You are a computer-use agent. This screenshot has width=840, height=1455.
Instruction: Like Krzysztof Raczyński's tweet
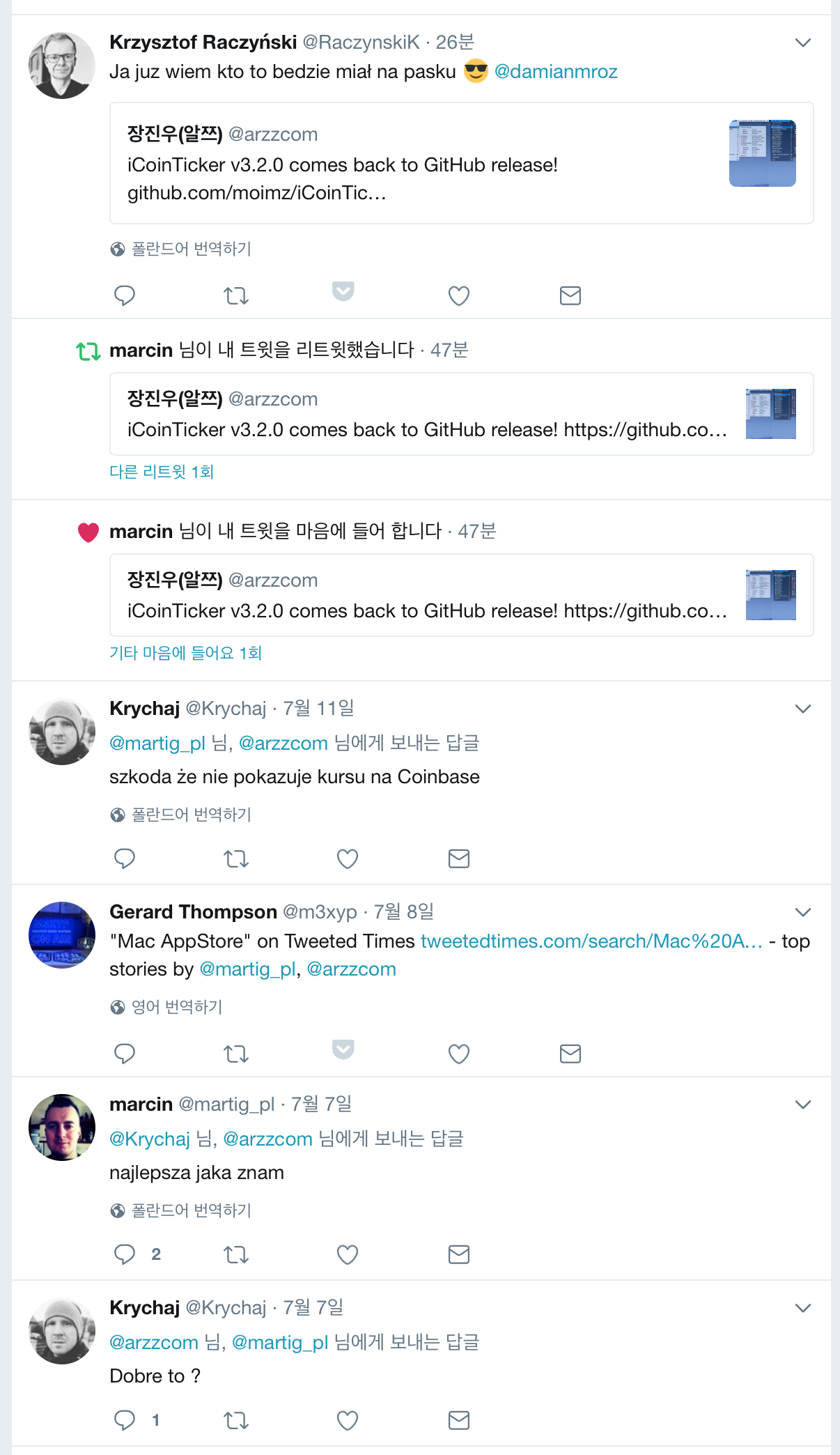pyautogui.click(x=458, y=295)
